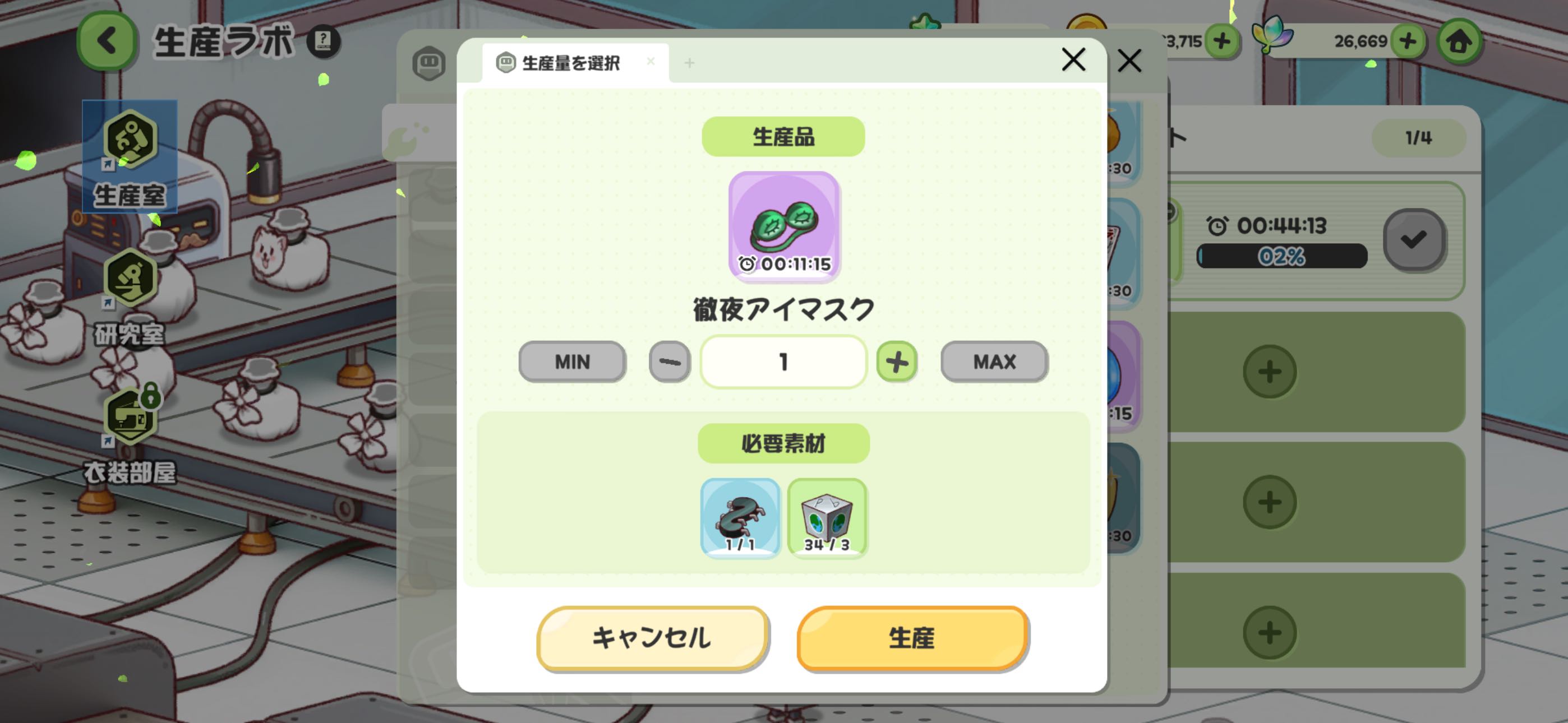The height and width of the screenshot is (723, 1568).
Task: Close the 生産量を選択 dialog
Action: pyautogui.click(x=1073, y=59)
